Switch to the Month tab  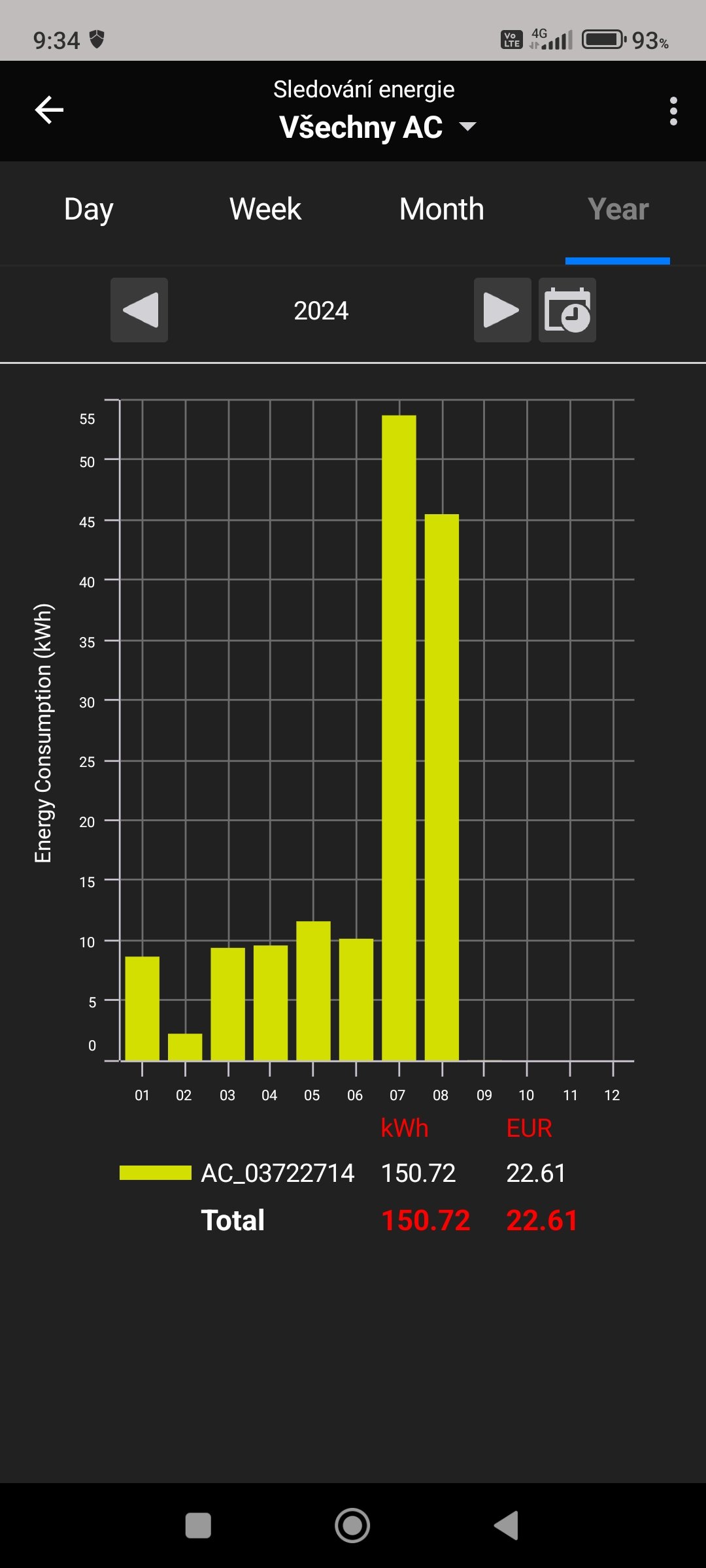442,210
